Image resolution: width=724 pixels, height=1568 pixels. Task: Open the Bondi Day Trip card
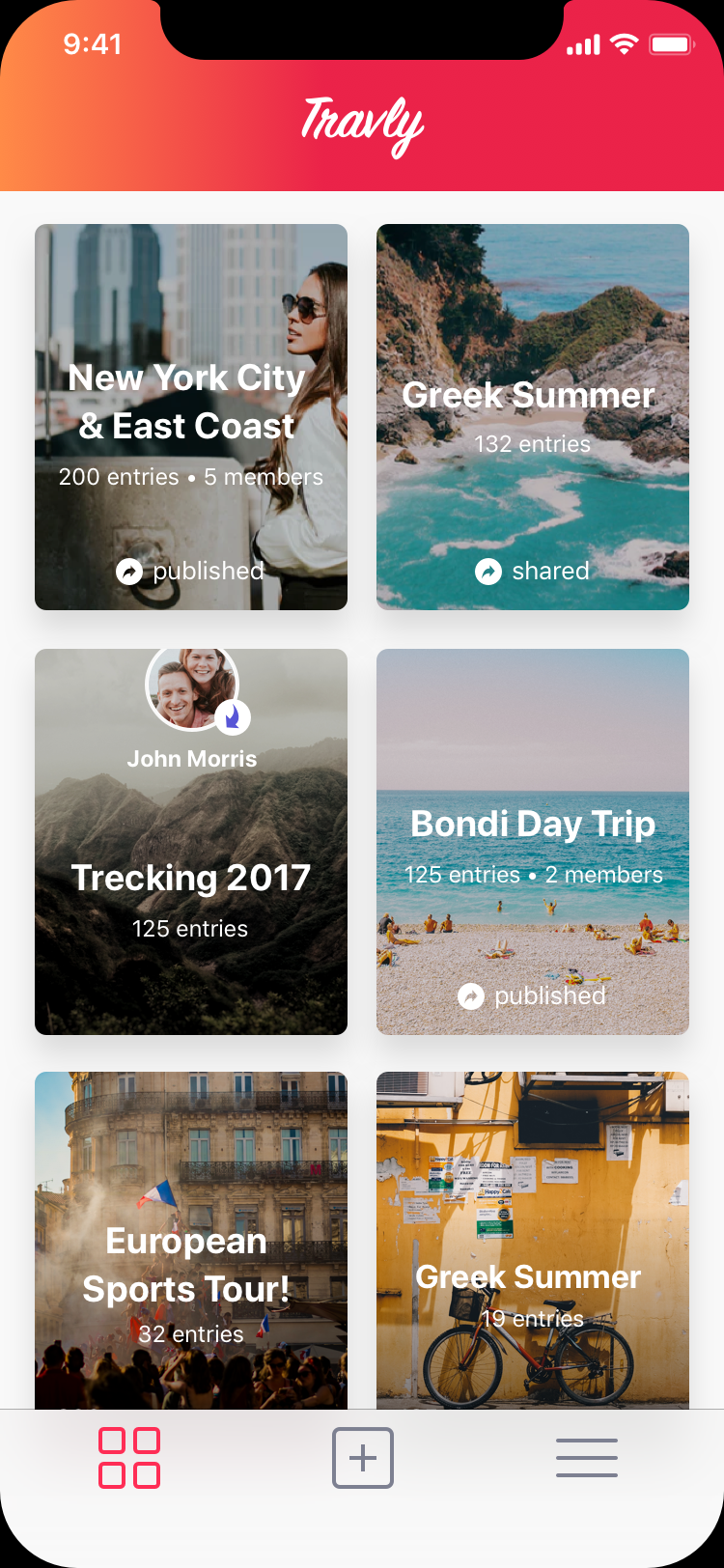(x=532, y=842)
